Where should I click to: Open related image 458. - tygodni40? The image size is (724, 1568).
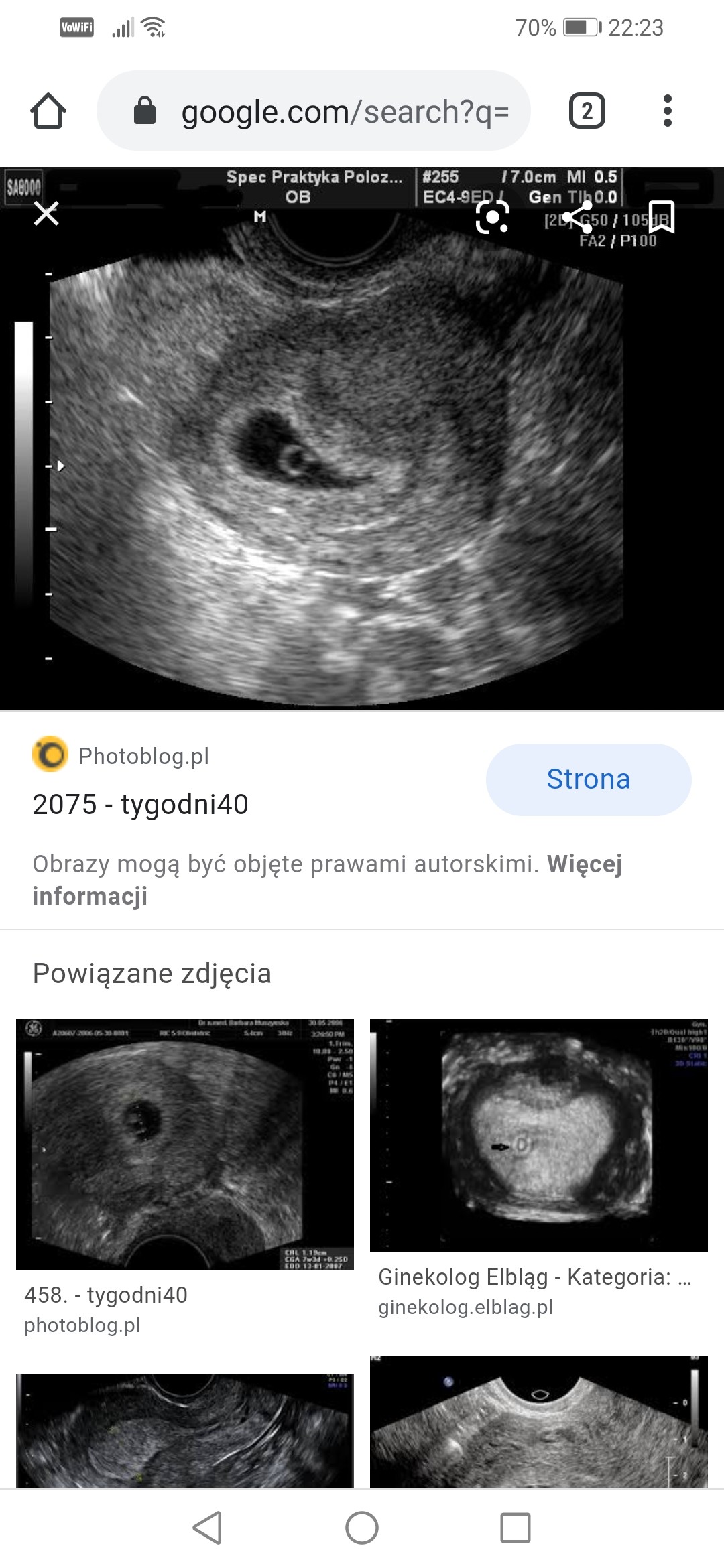[184, 1144]
